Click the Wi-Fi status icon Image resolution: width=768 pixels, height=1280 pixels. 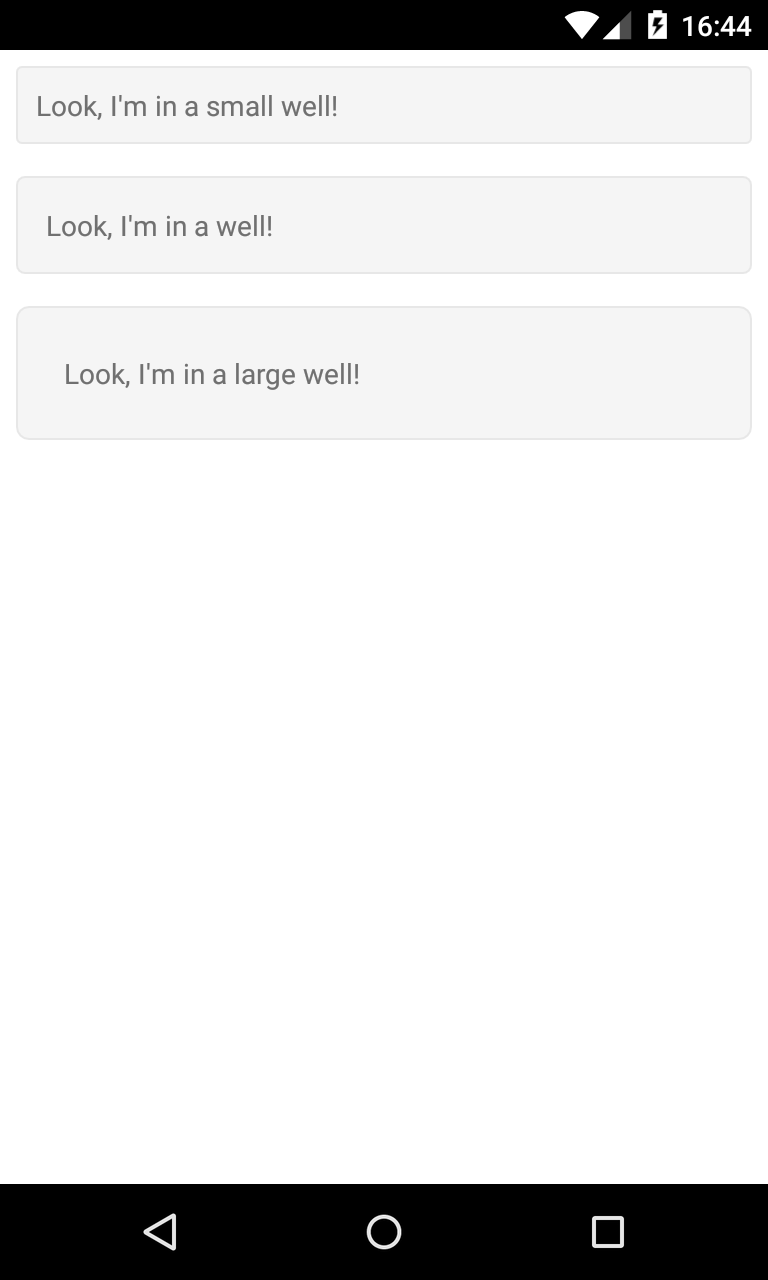pyautogui.click(x=581, y=25)
